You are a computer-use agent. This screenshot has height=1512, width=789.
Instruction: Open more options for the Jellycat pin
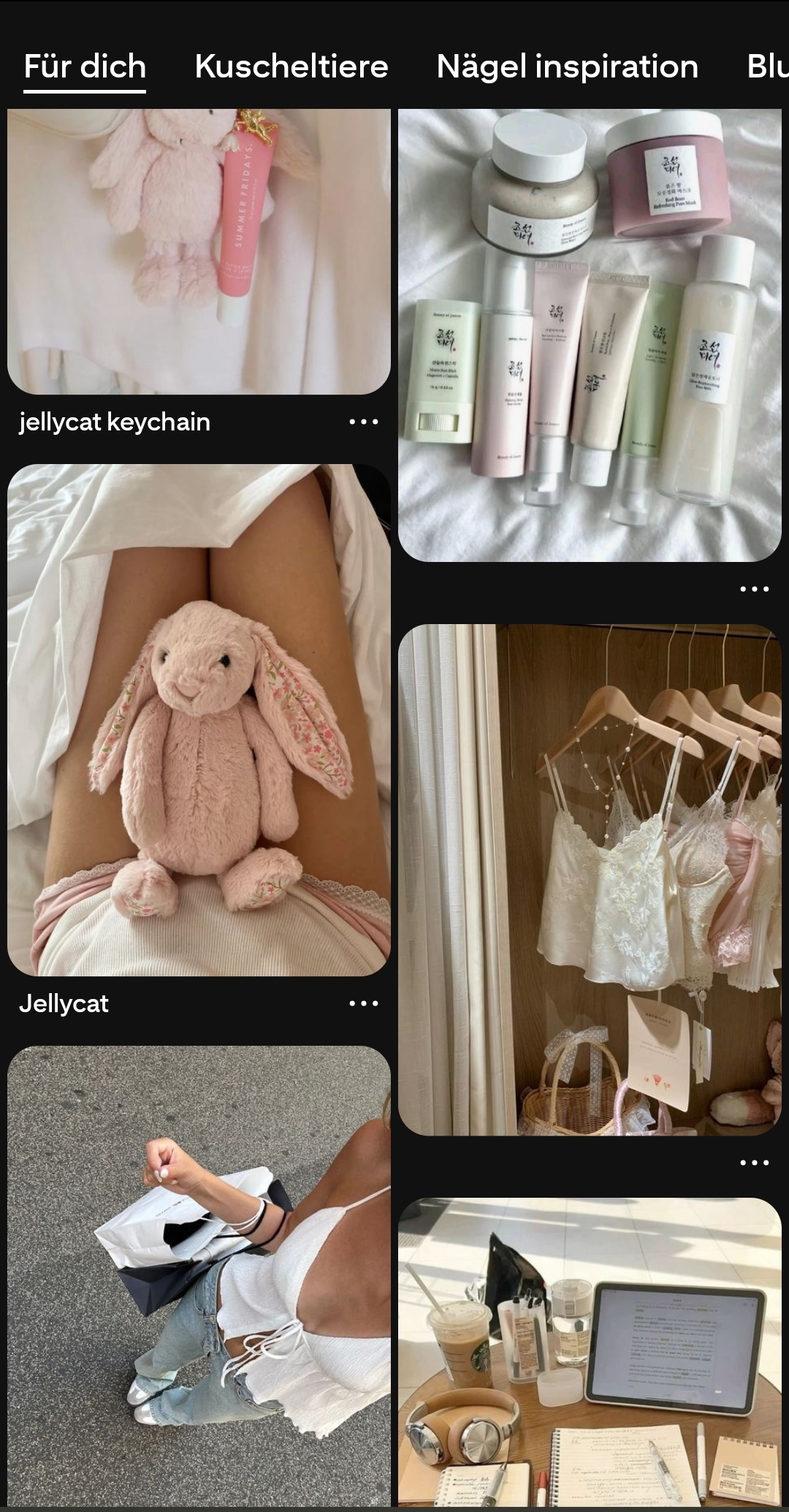coord(363,1003)
